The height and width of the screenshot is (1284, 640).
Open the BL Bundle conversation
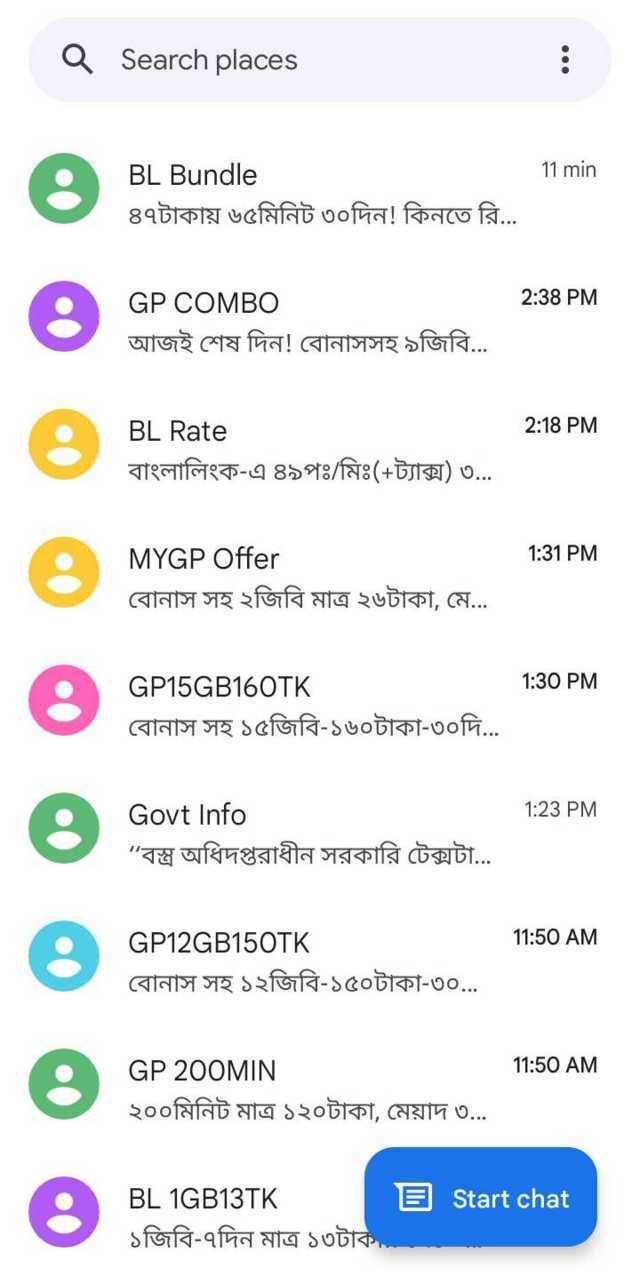point(320,194)
